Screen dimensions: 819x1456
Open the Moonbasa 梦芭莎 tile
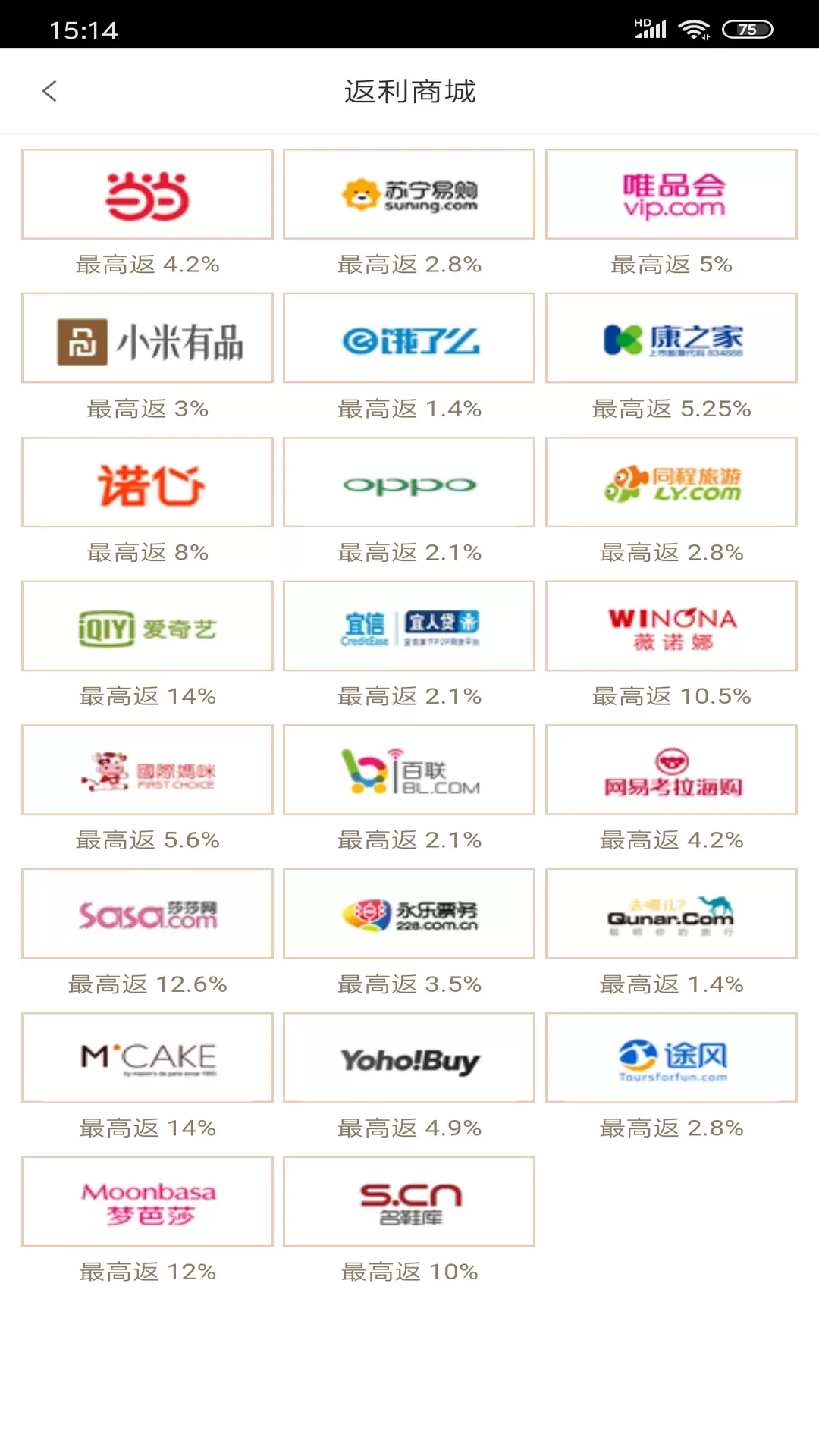[x=147, y=1202]
